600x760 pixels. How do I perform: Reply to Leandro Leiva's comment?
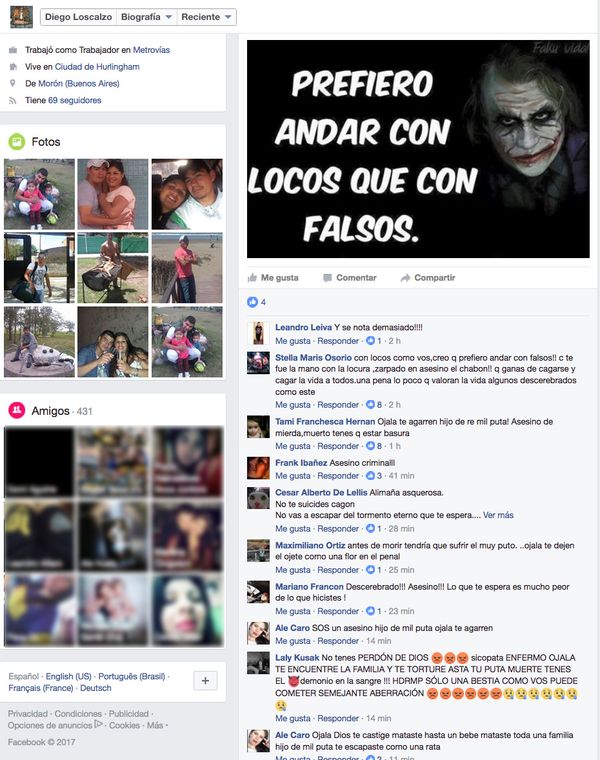pyautogui.click(x=338, y=341)
